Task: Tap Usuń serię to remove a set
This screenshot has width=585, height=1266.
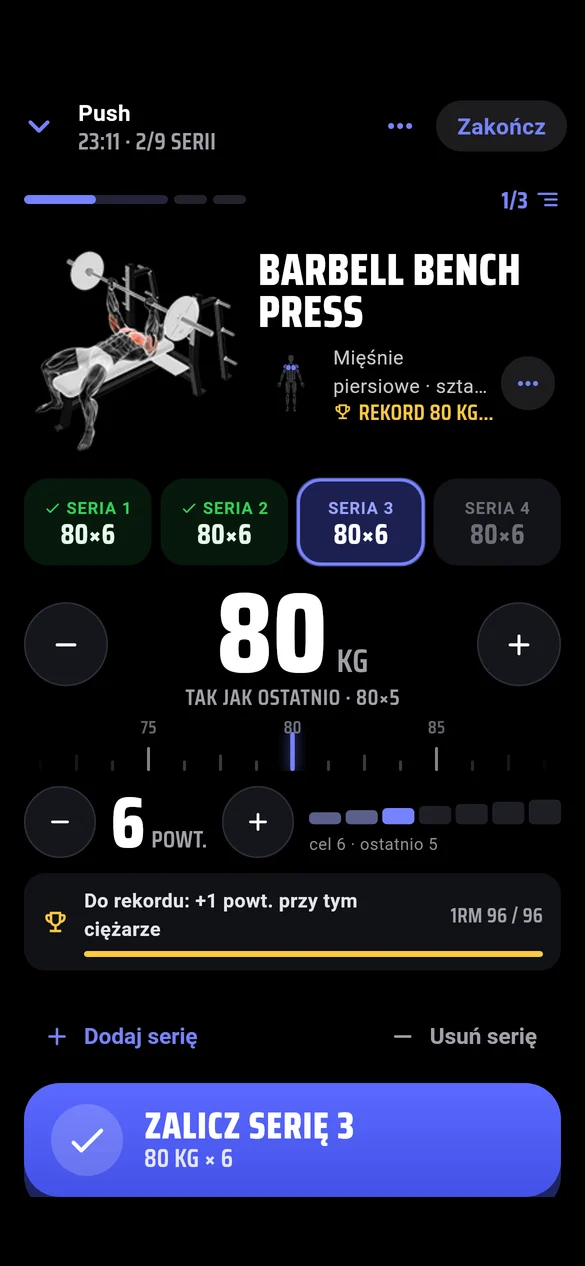Action: pos(465,1037)
